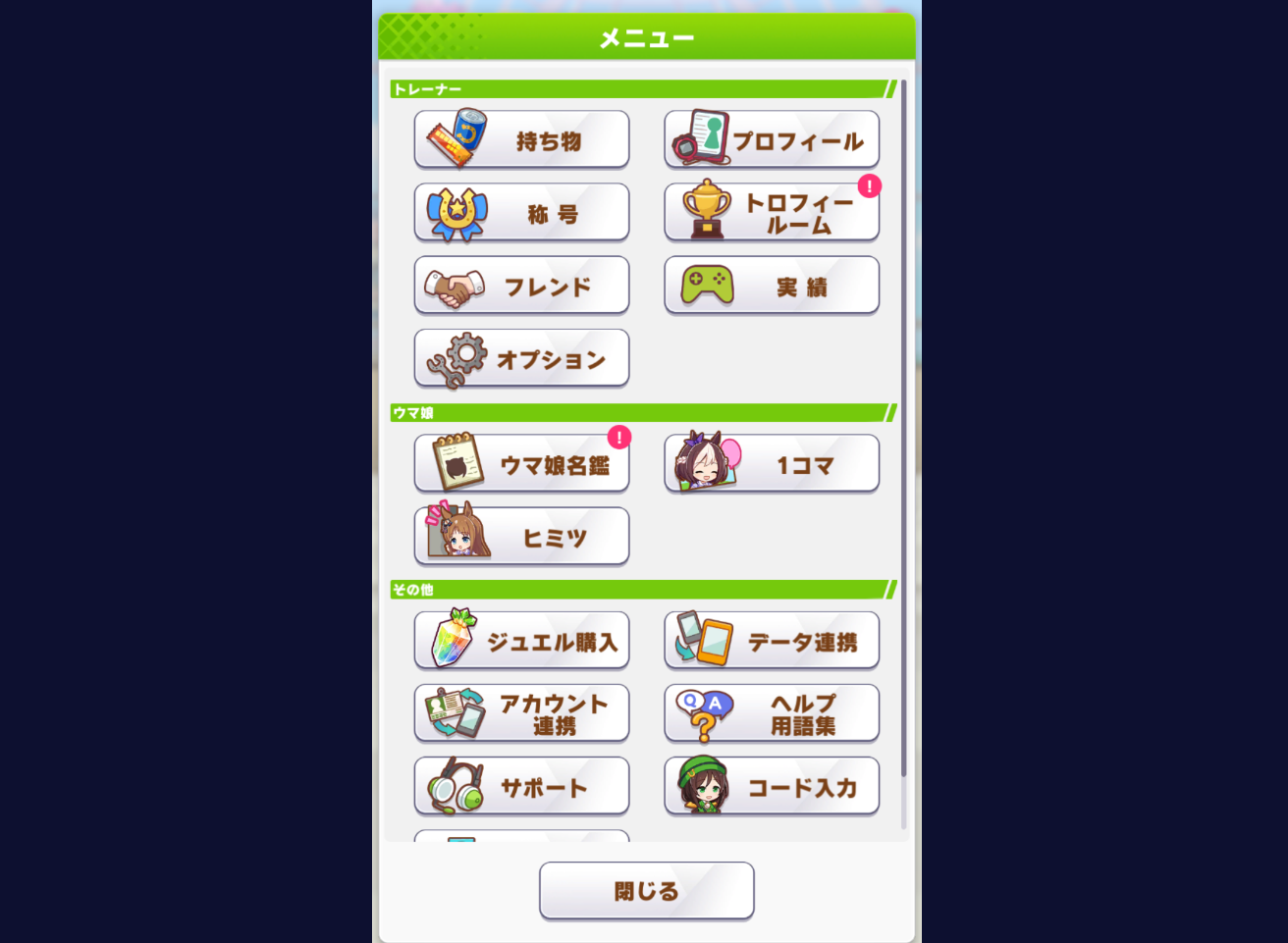Open the ヒミツ secrets button
Image resolution: width=1288 pixels, height=943 pixels.
click(521, 537)
